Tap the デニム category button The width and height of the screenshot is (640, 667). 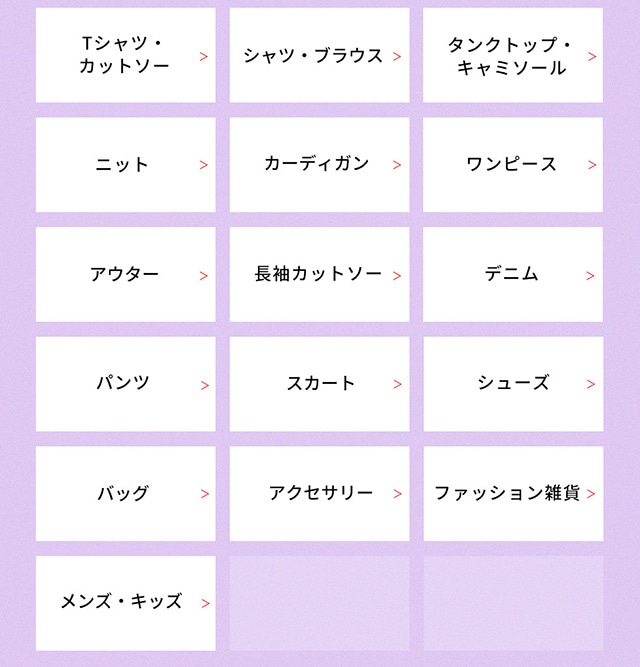[512, 275]
